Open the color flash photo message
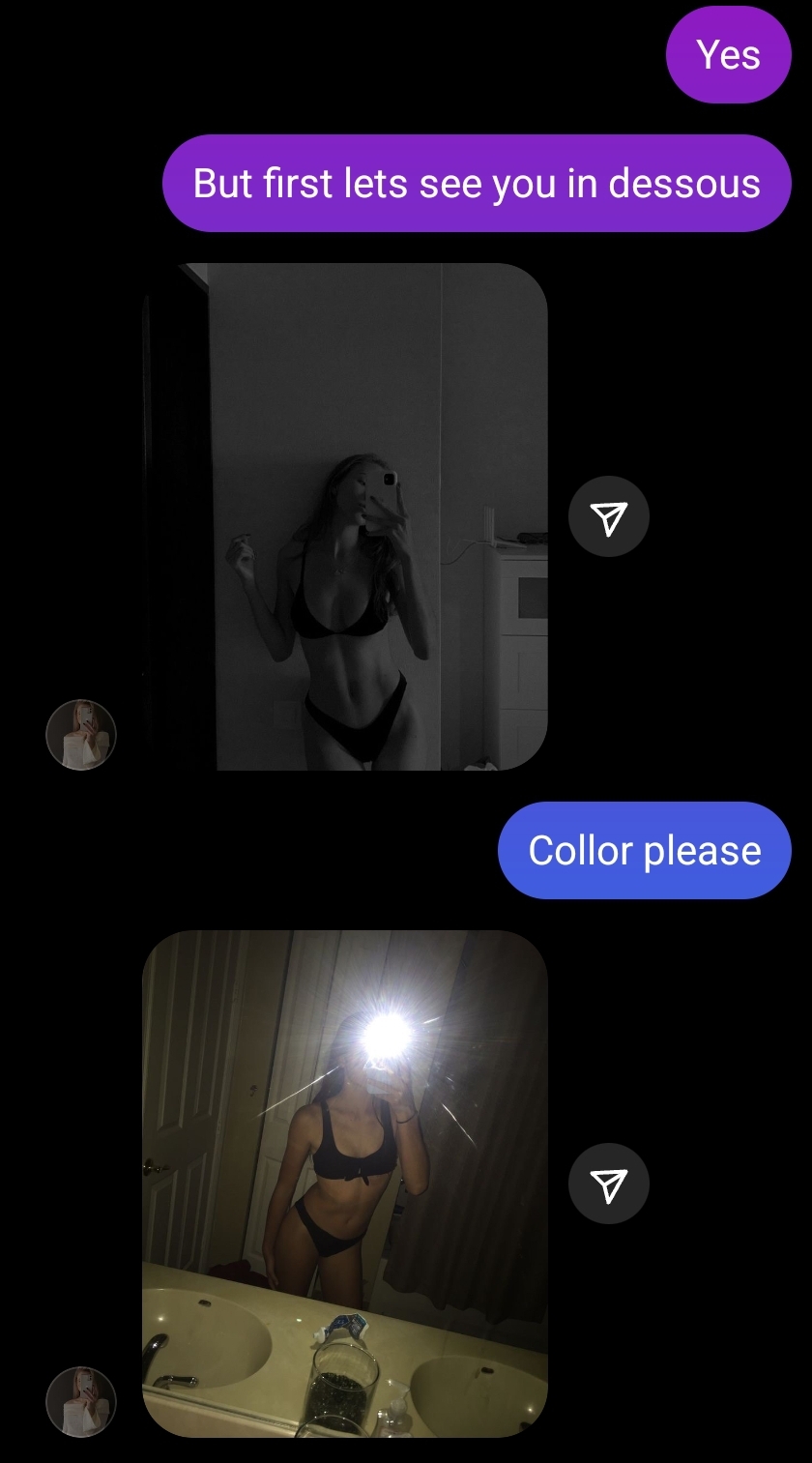The height and width of the screenshot is (1463, 812). pyautogui.click(x=345, y=1184)
